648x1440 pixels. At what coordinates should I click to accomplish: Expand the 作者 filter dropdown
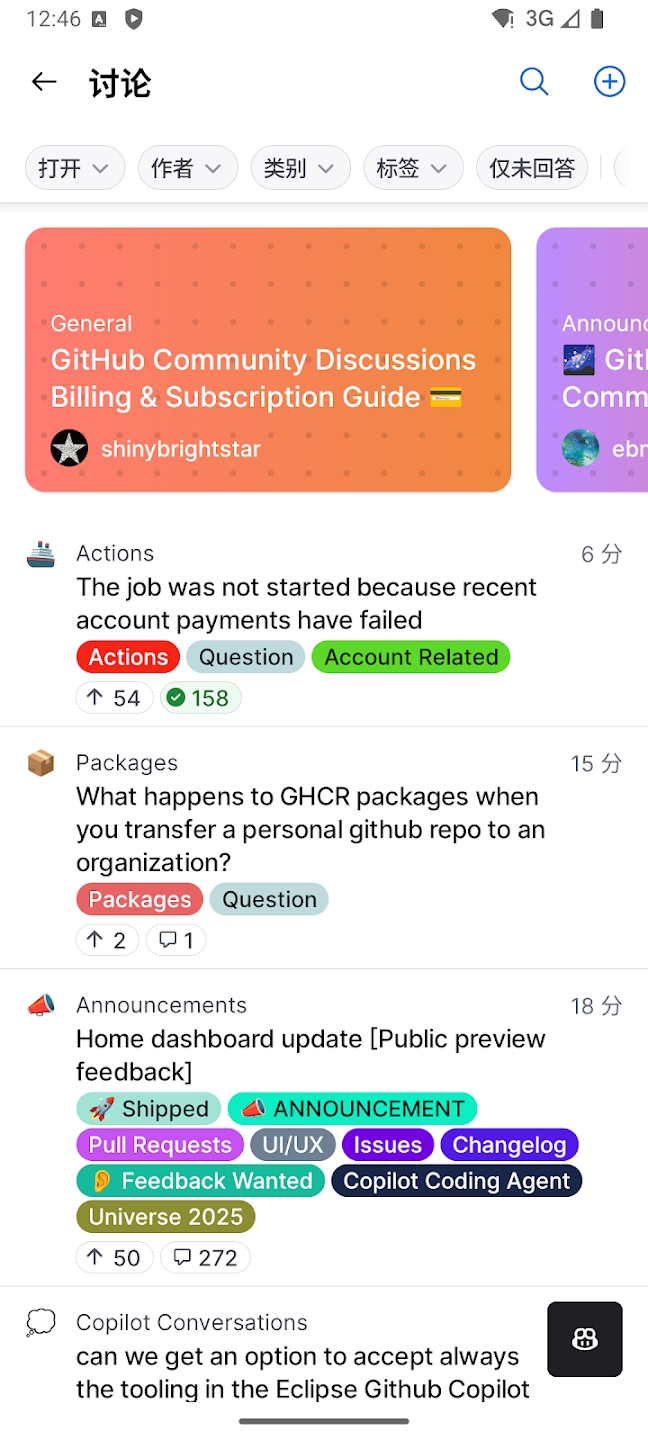pos(187,168)
